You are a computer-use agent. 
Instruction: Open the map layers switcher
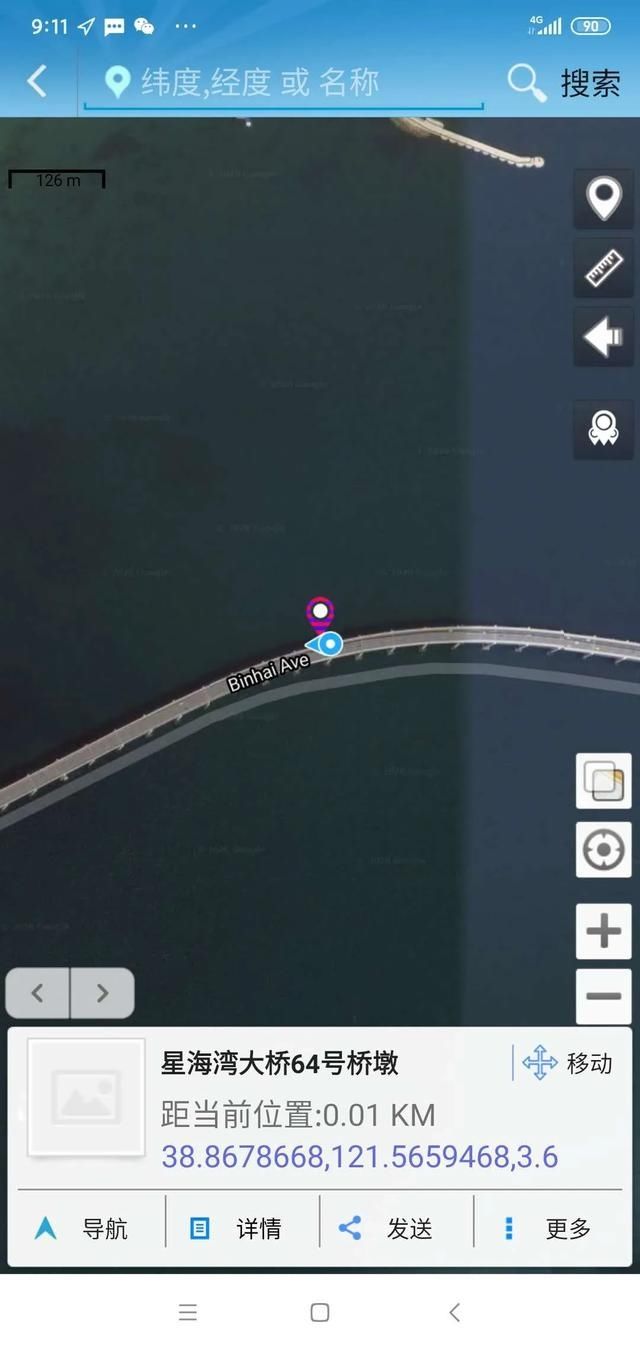(603, 781)
